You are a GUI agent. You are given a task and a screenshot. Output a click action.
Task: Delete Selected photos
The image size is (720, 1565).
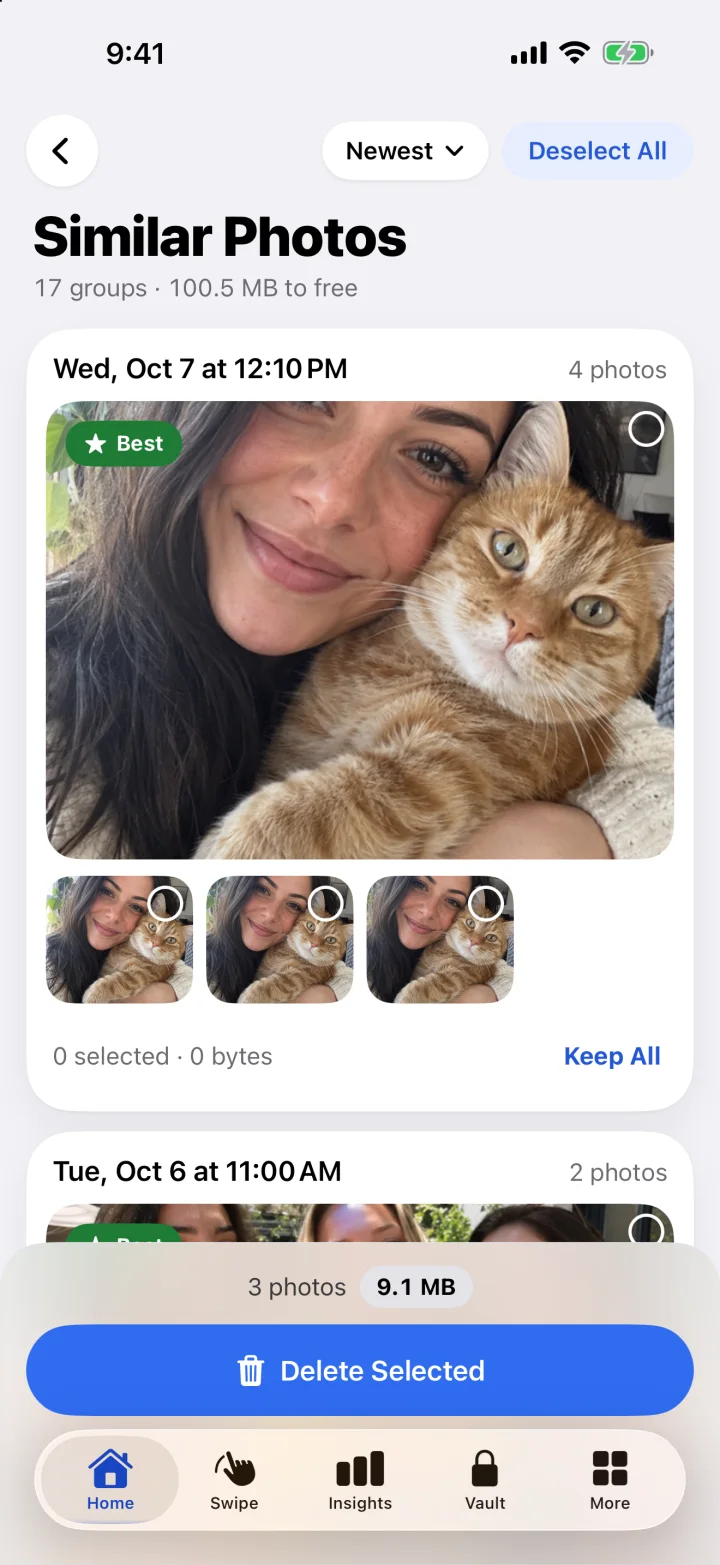(x=360, y=1370)
